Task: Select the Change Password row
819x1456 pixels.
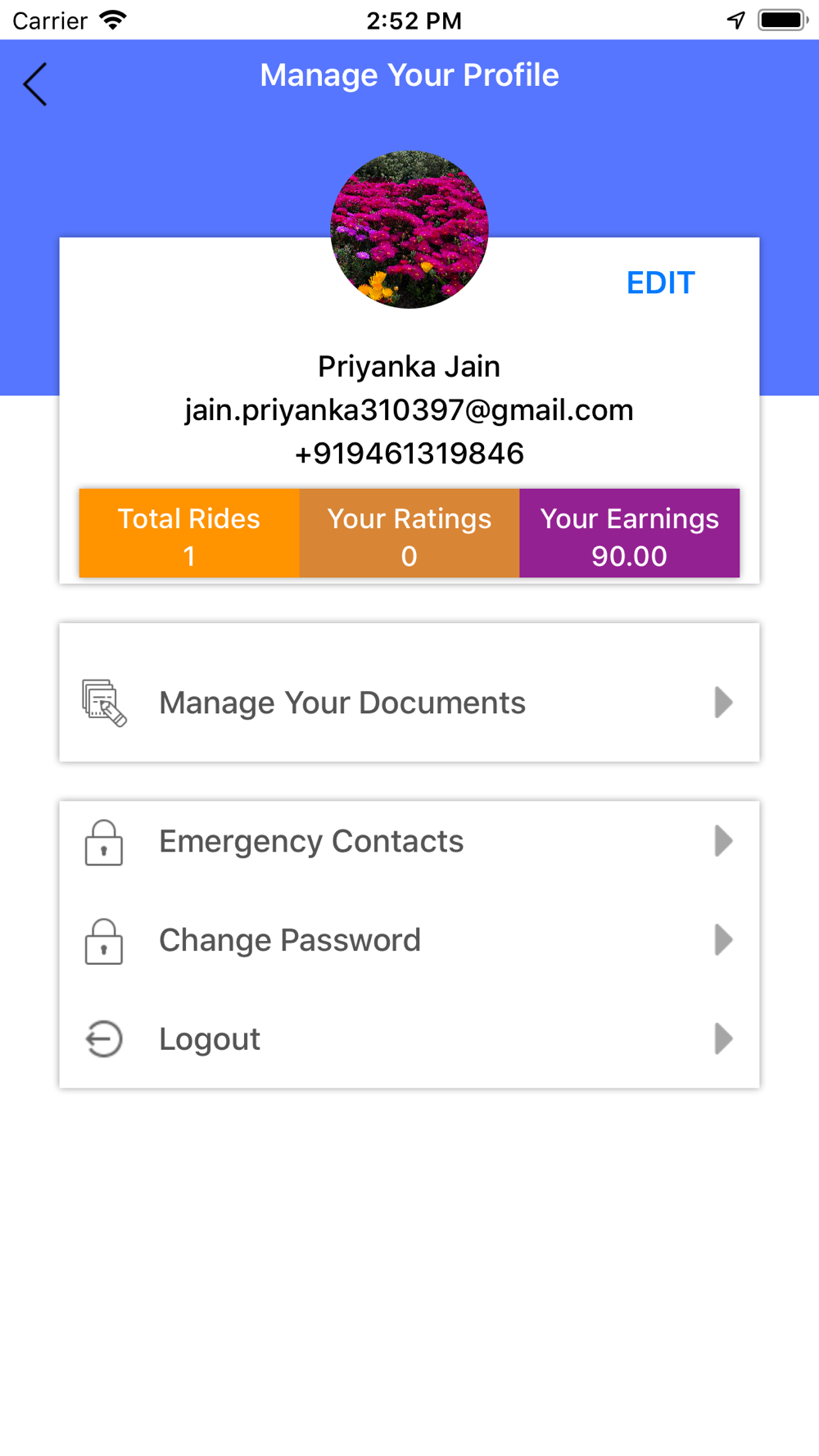Action: pos(409,940)
